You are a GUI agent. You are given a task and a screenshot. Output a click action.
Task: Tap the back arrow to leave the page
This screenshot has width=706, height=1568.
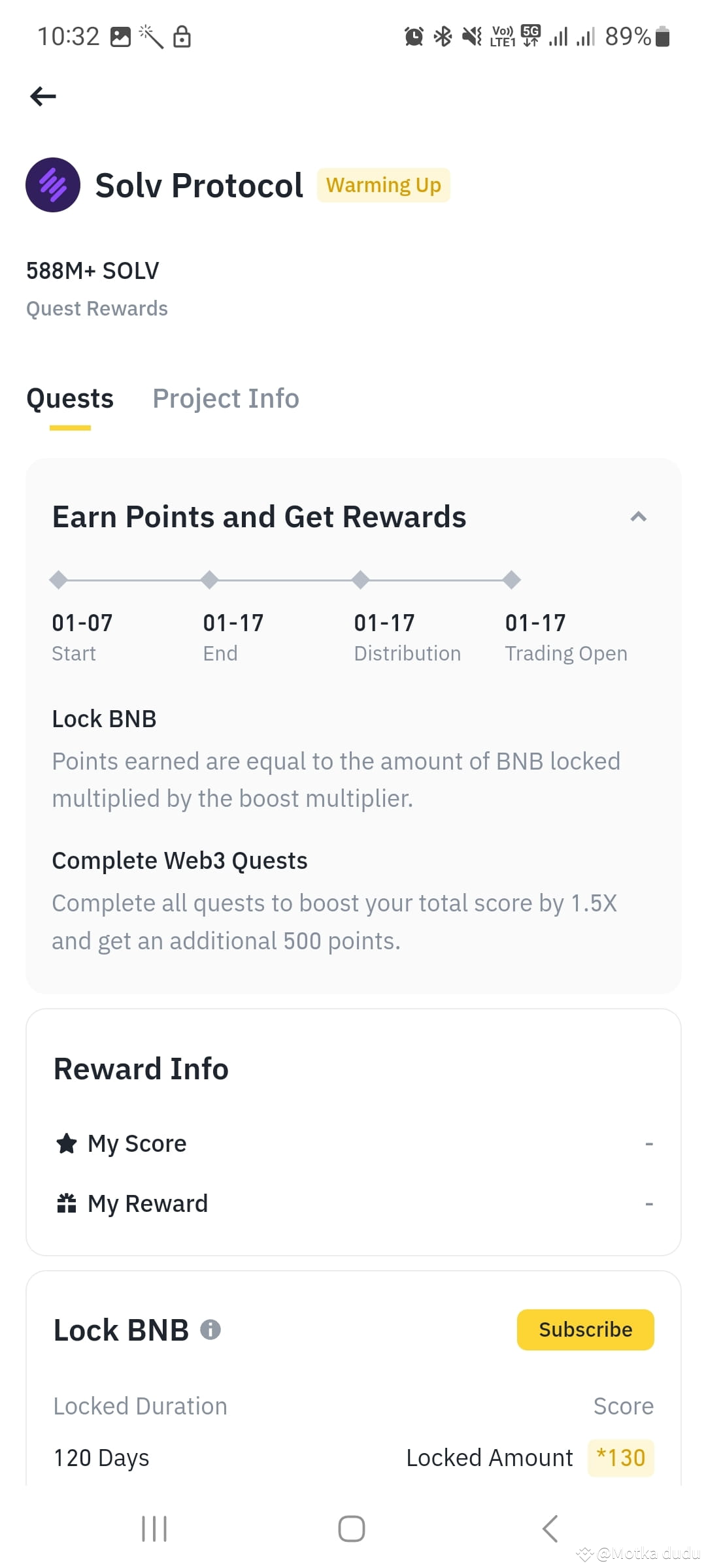pos(43,96)
